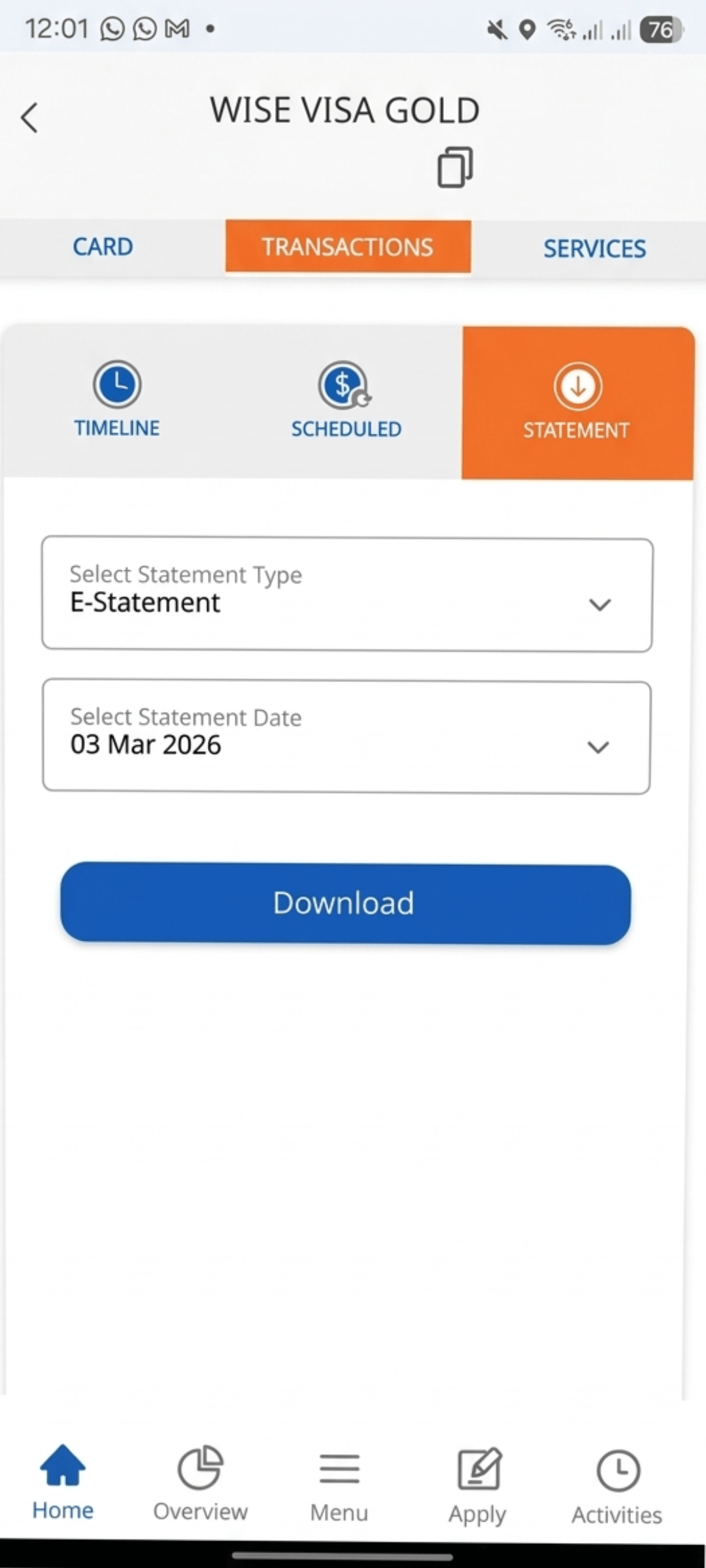This screenshot has height=1568, width=706.
Task: Expand the Select Statement Type dropdown
Action: pos(346,595)
